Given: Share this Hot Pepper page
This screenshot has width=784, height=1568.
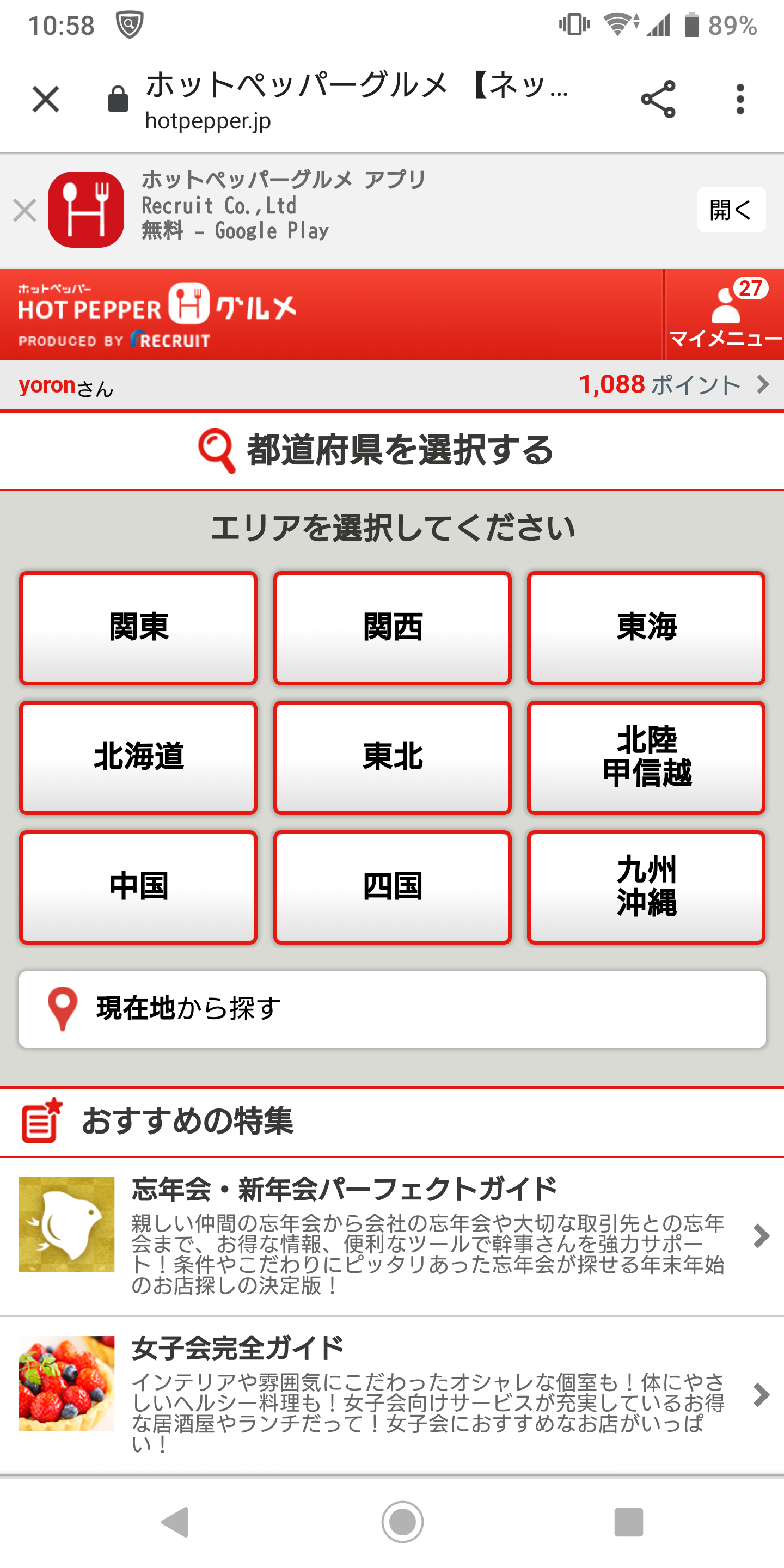Looking at the screenshot, I should click(x=658, y=99).
